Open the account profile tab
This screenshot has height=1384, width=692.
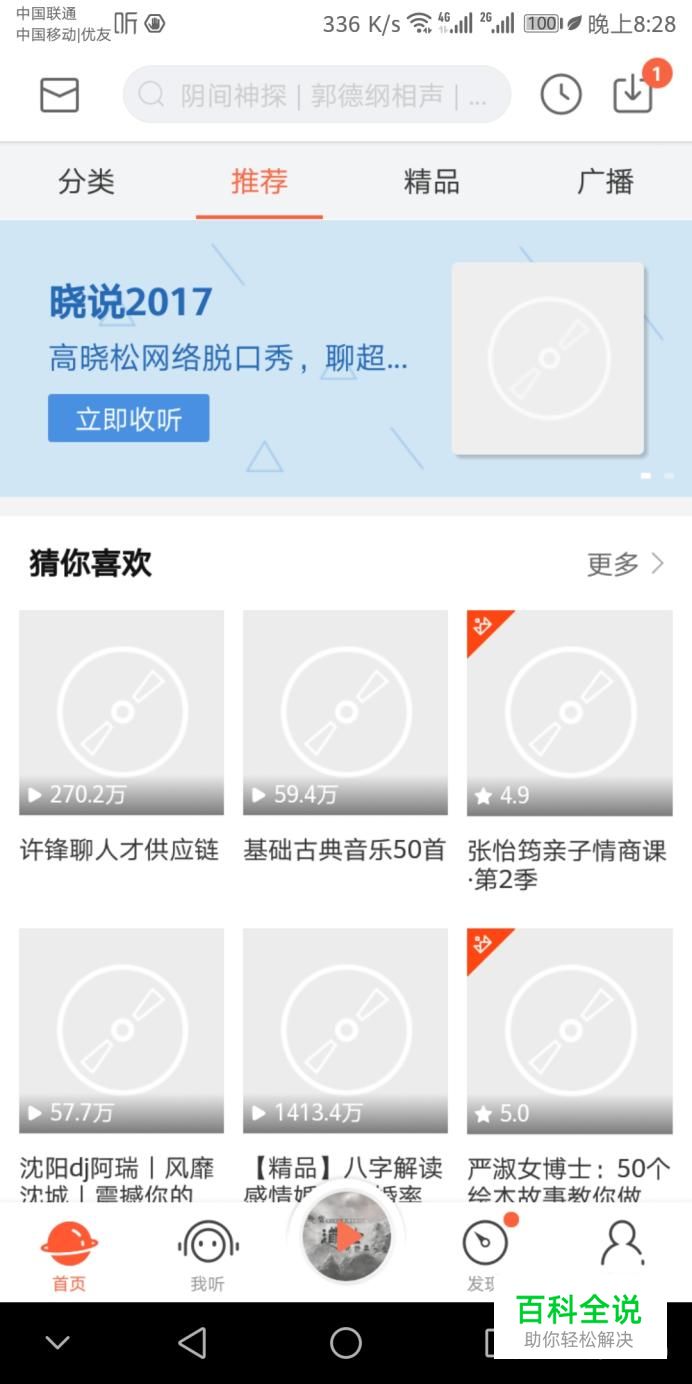[622, 1250]
